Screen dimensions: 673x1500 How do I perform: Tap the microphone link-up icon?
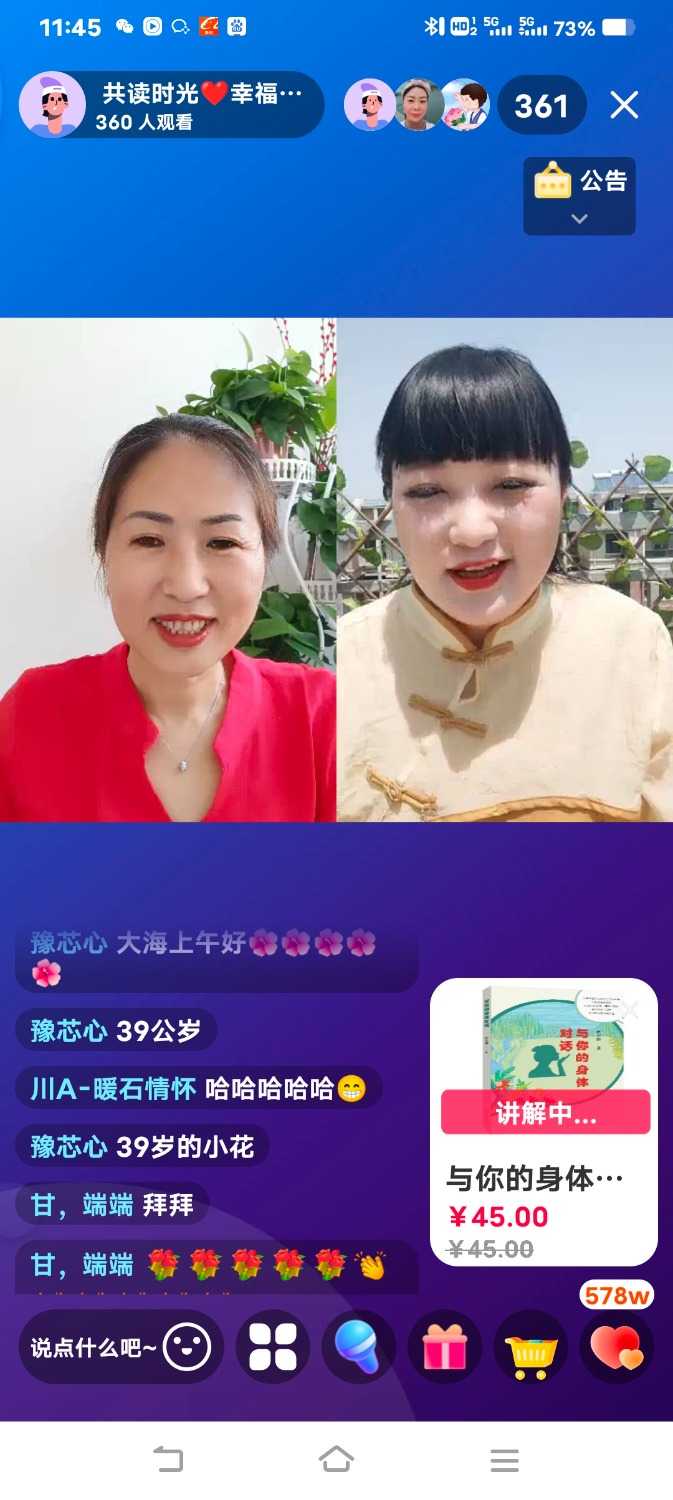(x=358, y=1348)
